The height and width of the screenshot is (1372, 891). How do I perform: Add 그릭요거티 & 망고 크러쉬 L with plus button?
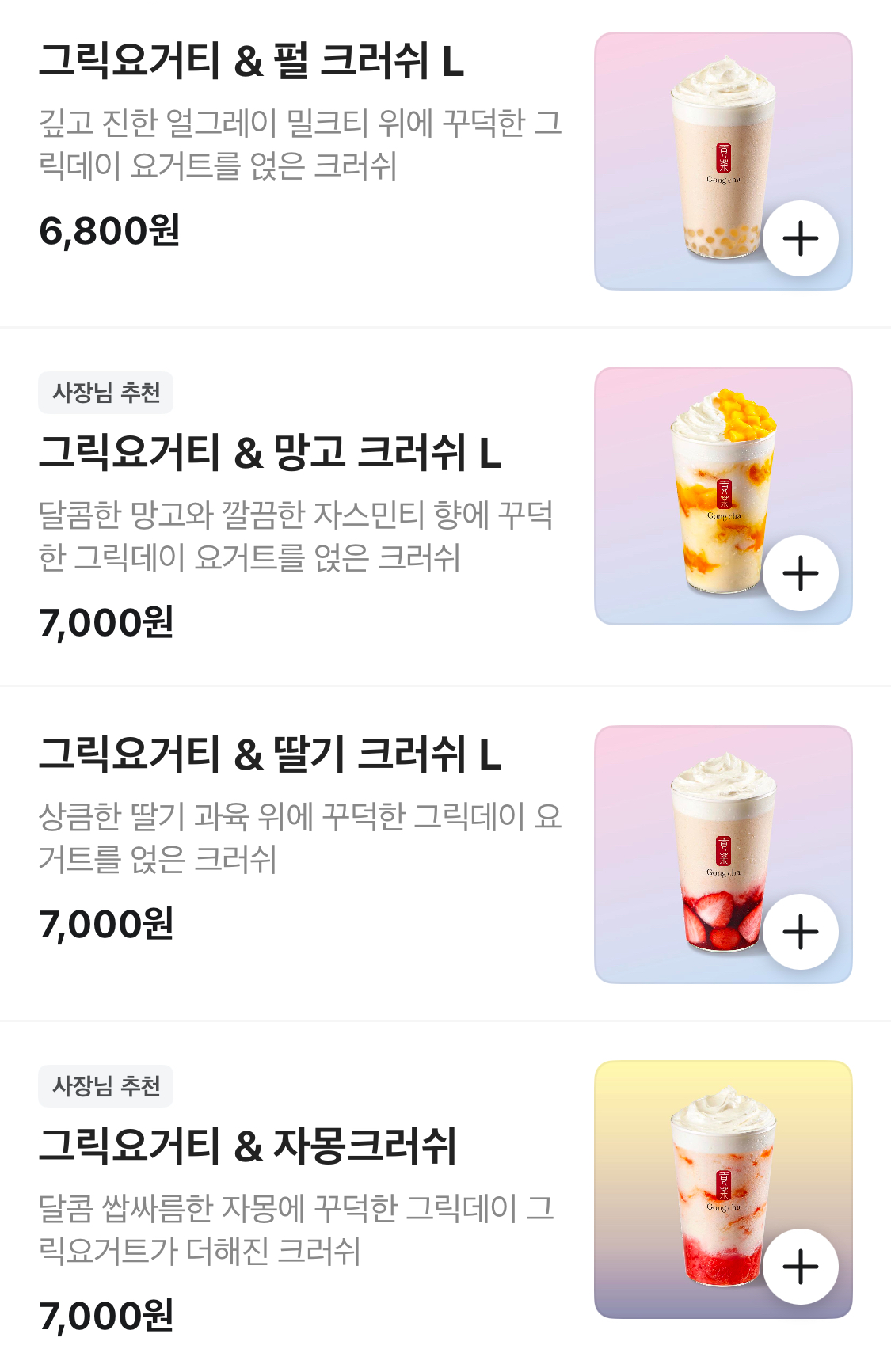pyautogui.click(x=800, y=573)
